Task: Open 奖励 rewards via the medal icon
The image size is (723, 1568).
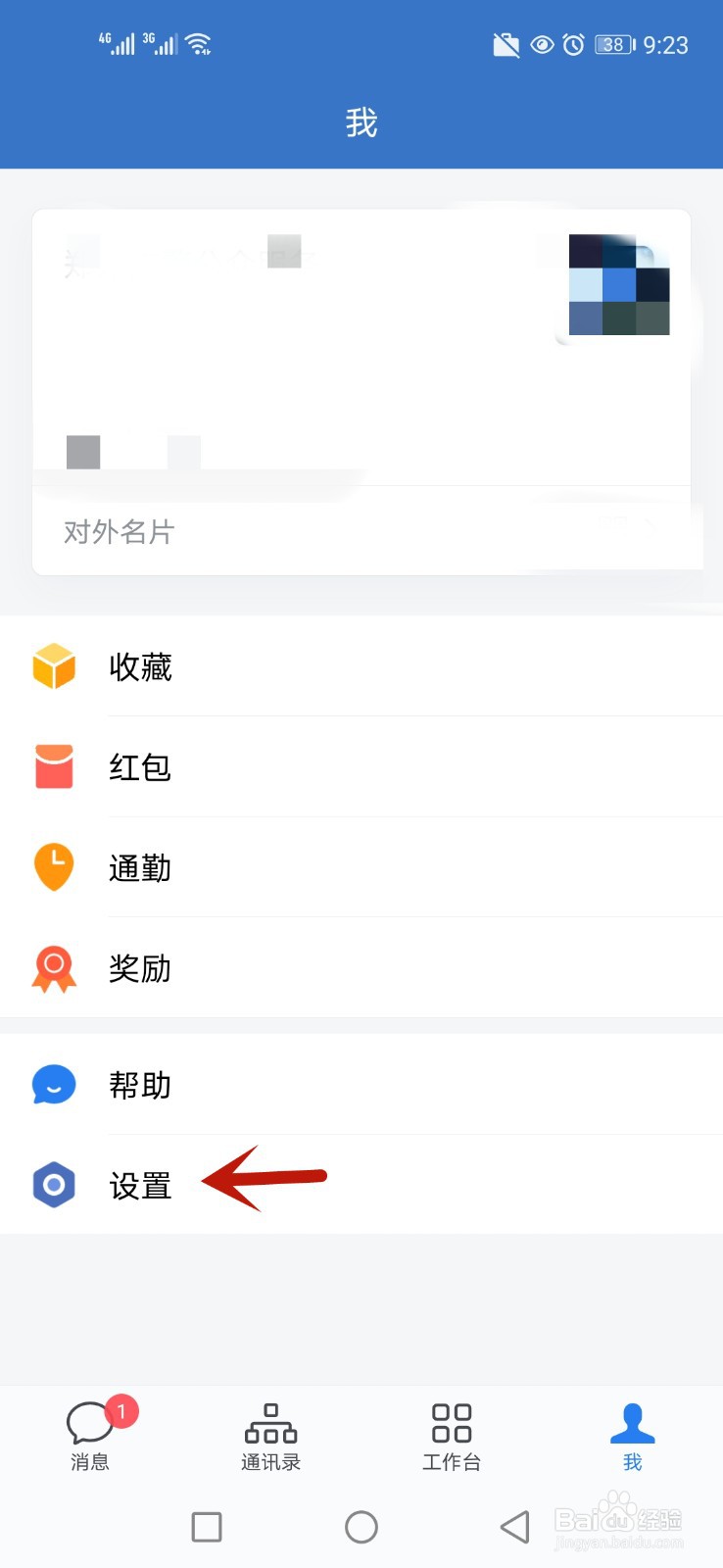Action: (x=54, y=968)
